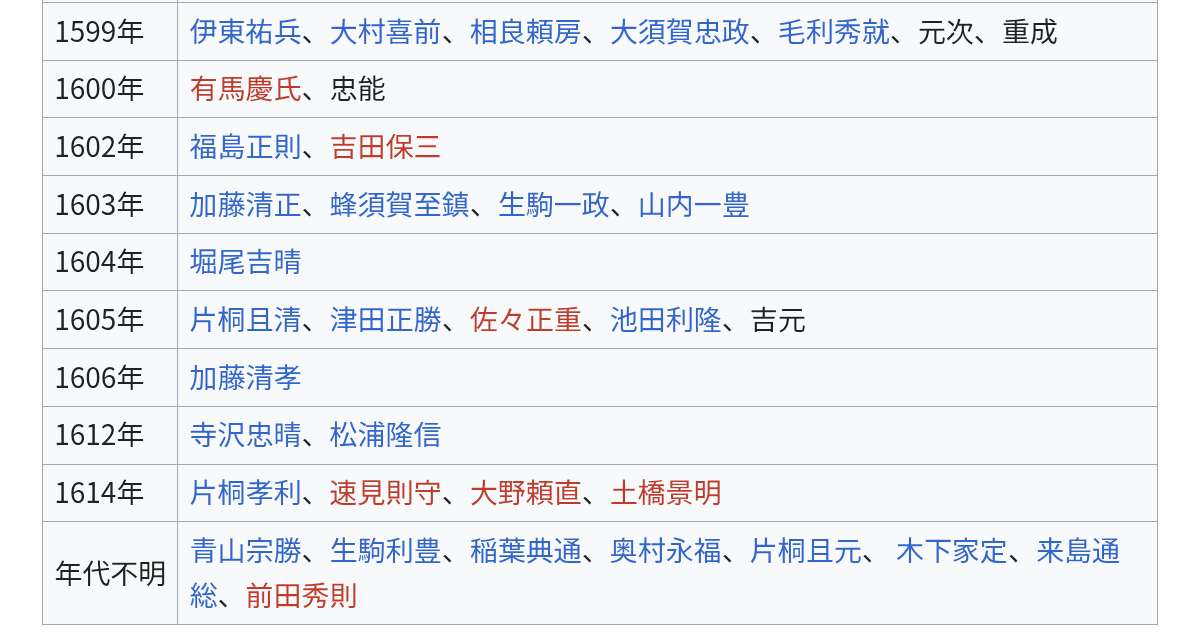Viewport: 1200px width, 637px height.
Task: Tap the red link 有馬慶氏
Action: click(x=245, y=90)
